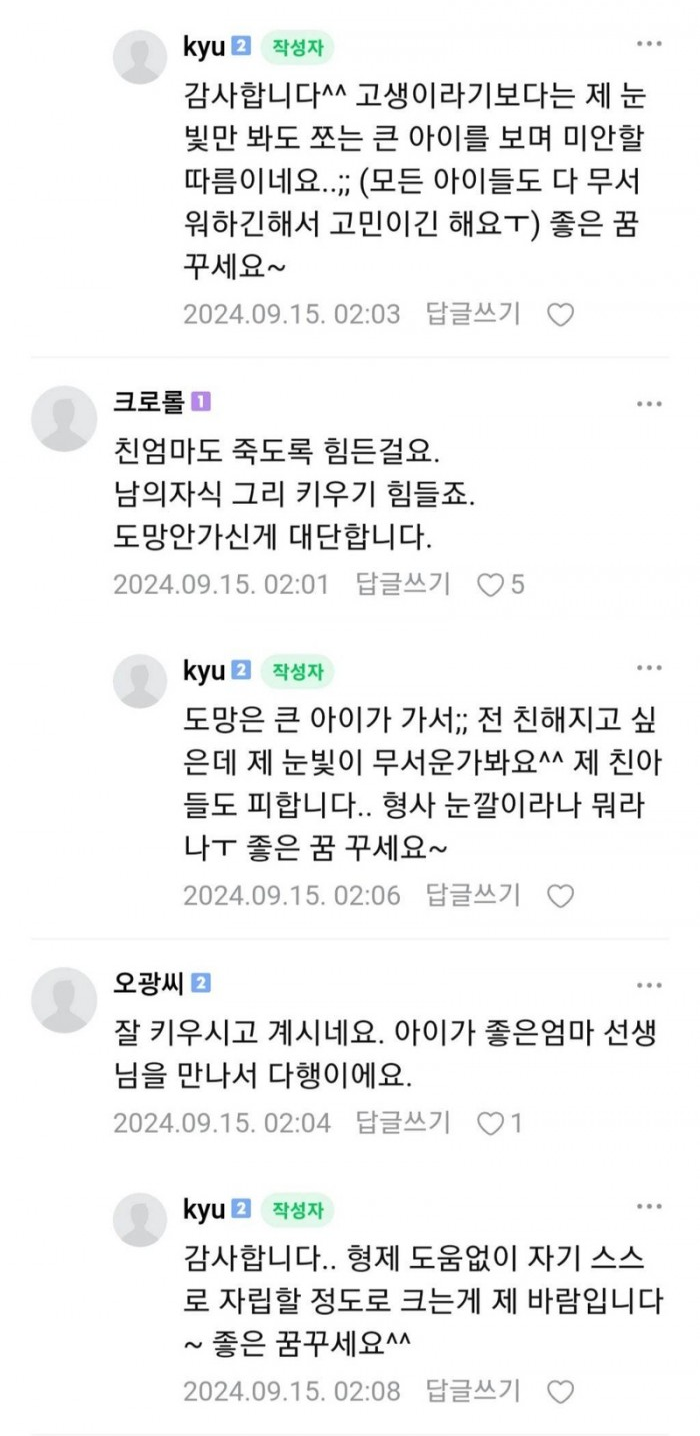This screenshot has width=700, height=1436.
Task: Tap 답글쓰기 under kyu's 02:06 reply
Action: [473, 895]
